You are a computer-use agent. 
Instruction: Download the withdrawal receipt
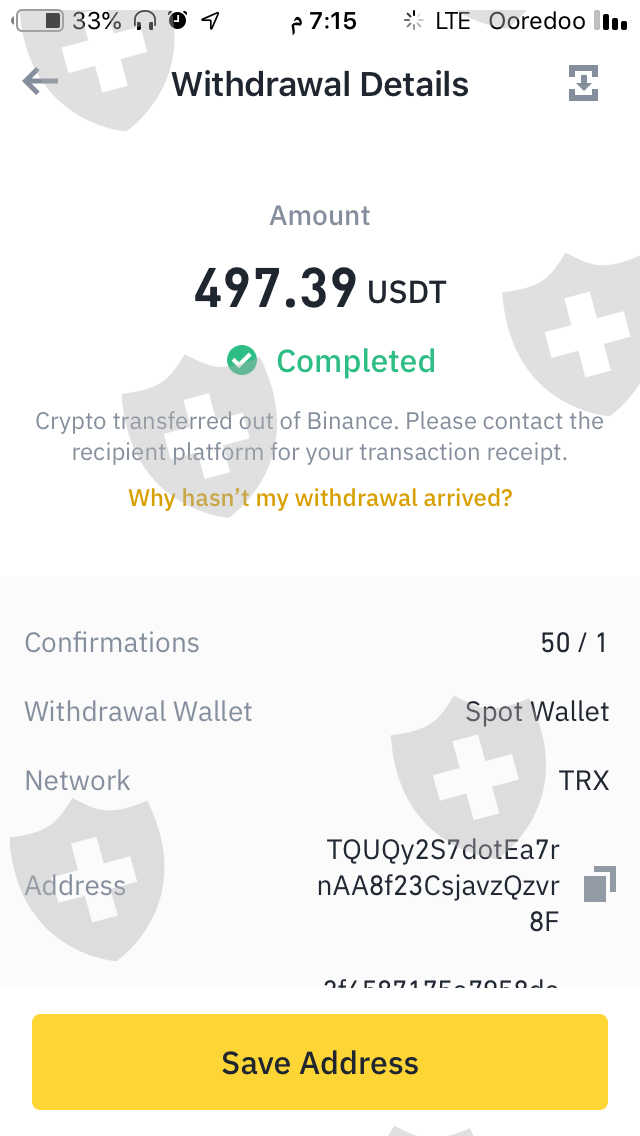click(x=583, y=83)
